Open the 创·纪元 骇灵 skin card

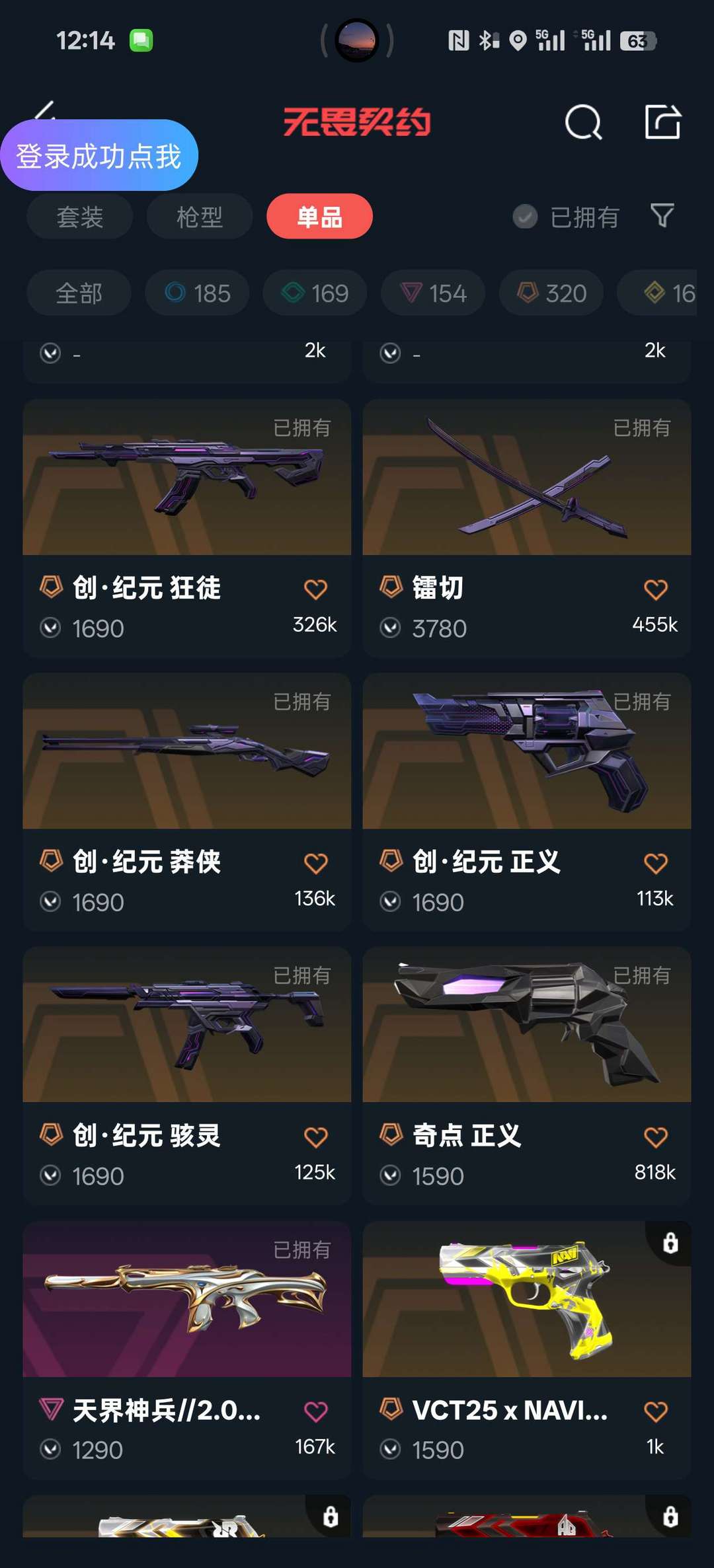[x=187, y=1076]
